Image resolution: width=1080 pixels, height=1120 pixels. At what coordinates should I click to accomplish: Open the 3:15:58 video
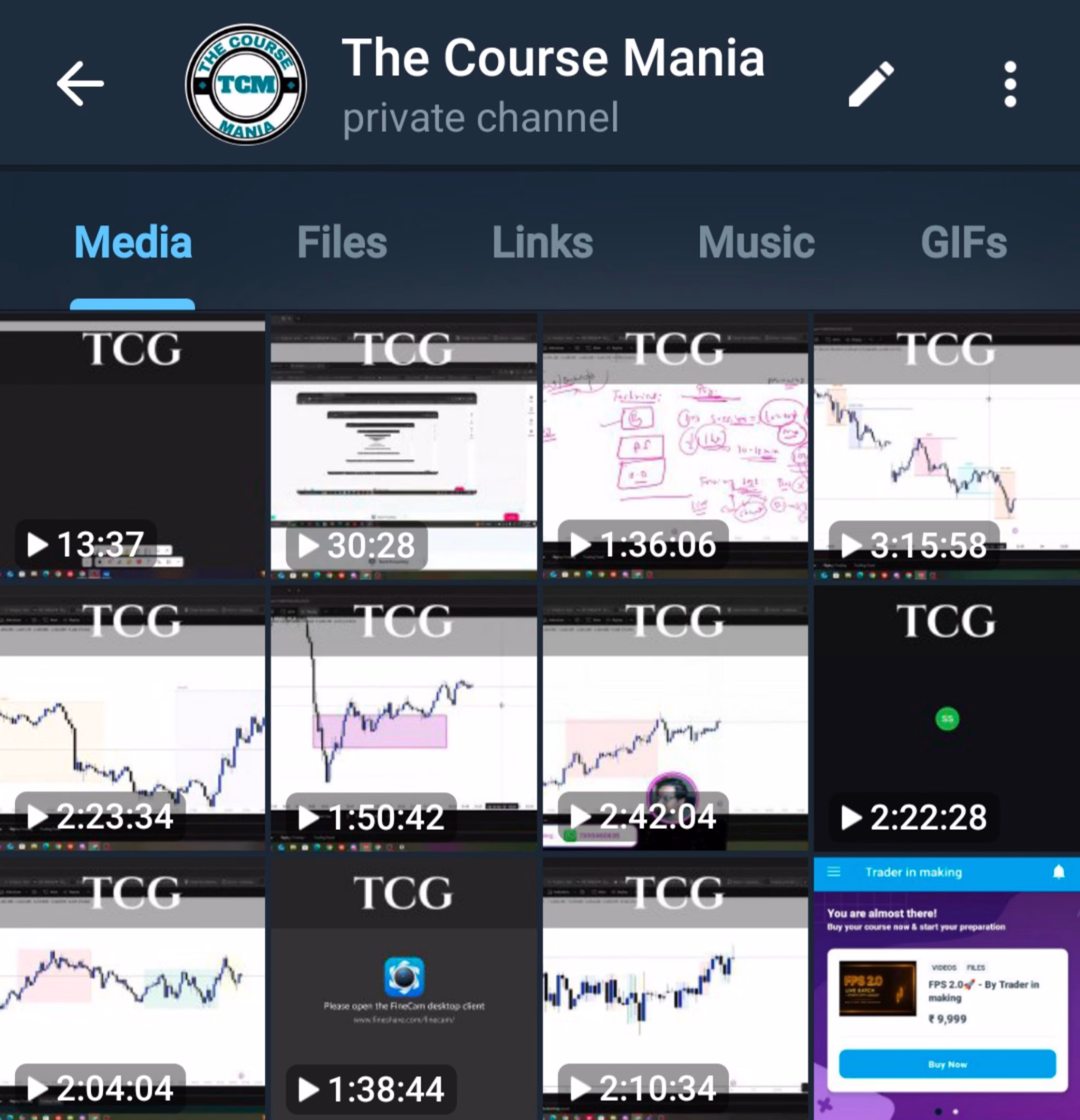947,446
